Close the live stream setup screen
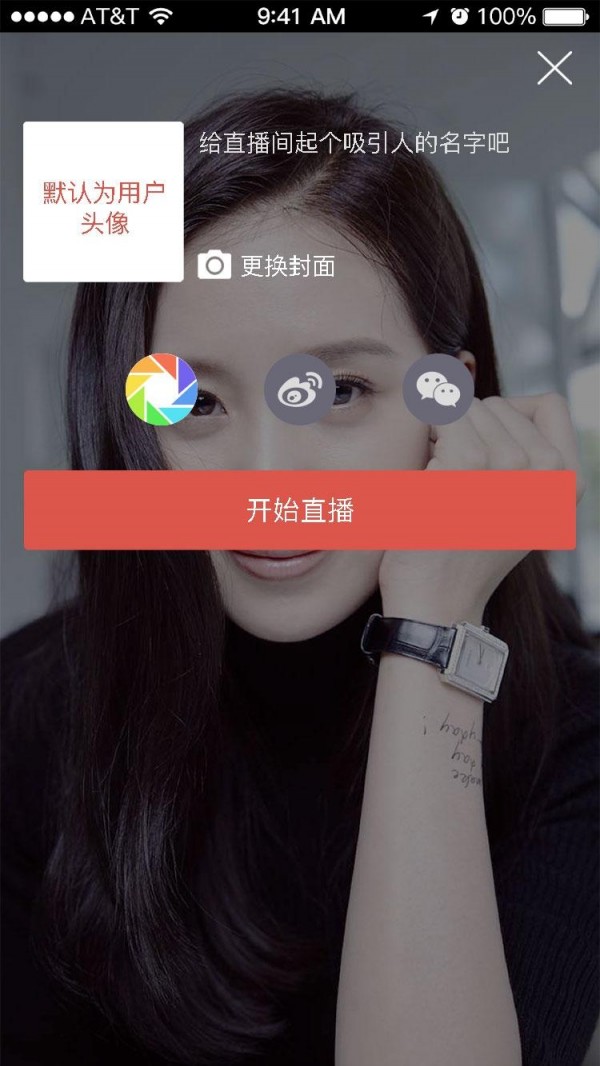Viewport: 600px width, 1066px height. (554, 68)
